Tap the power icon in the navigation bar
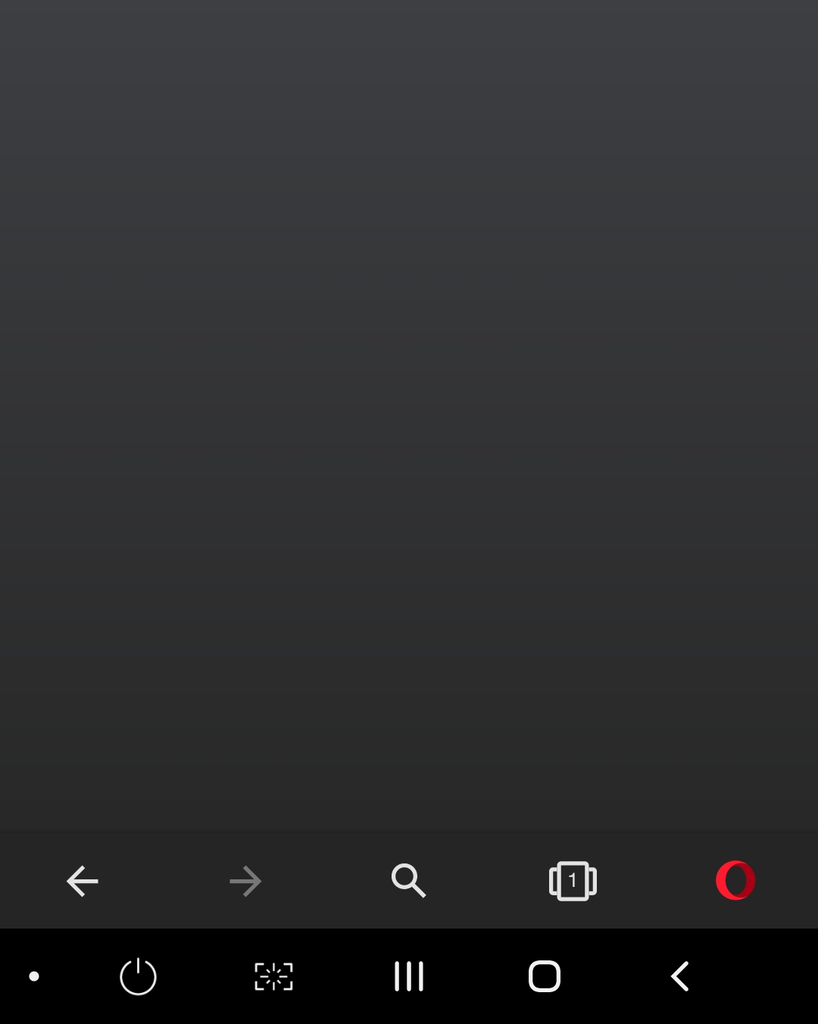Viewport: 818px width, 1024px height. 138,976
